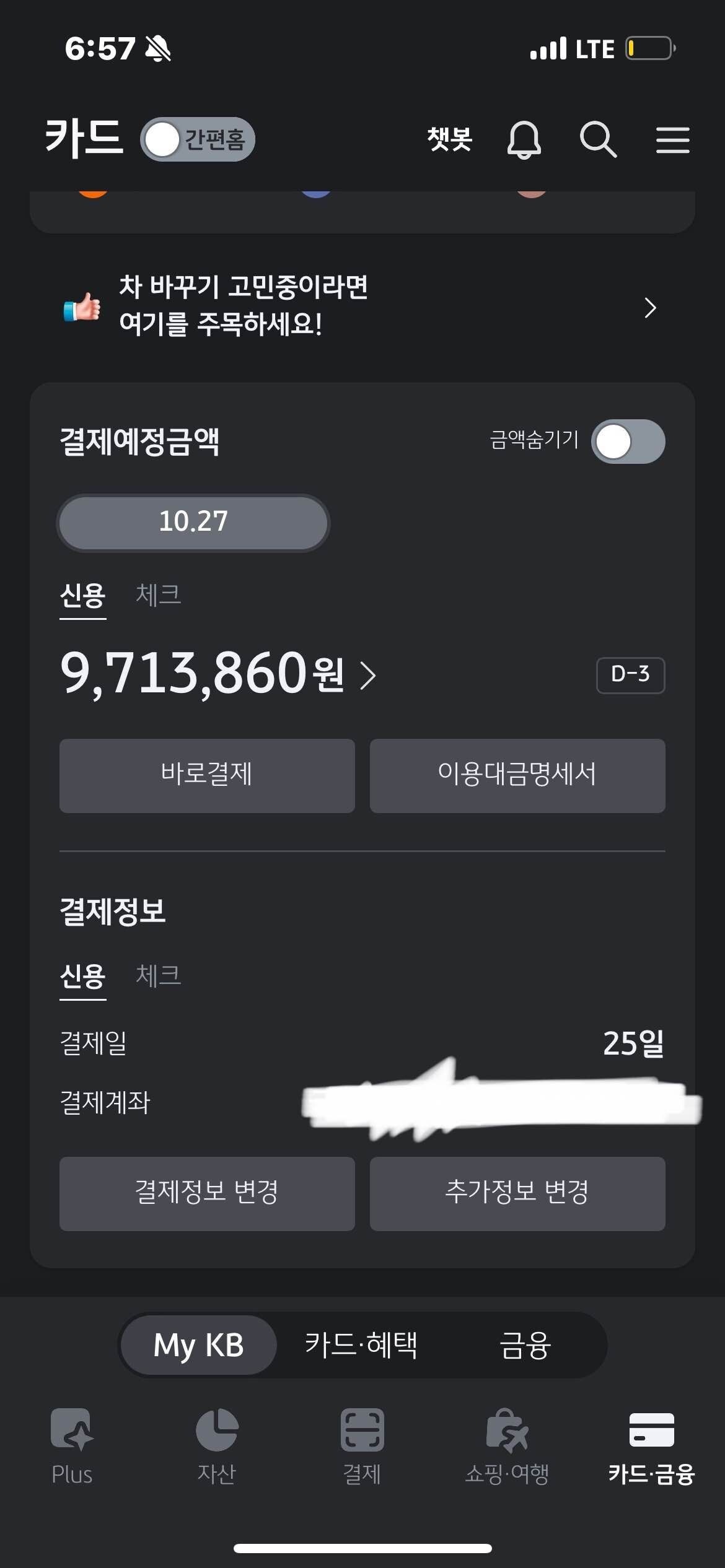Open the hamburger menu
The image size is (725, 1568).
673,140
